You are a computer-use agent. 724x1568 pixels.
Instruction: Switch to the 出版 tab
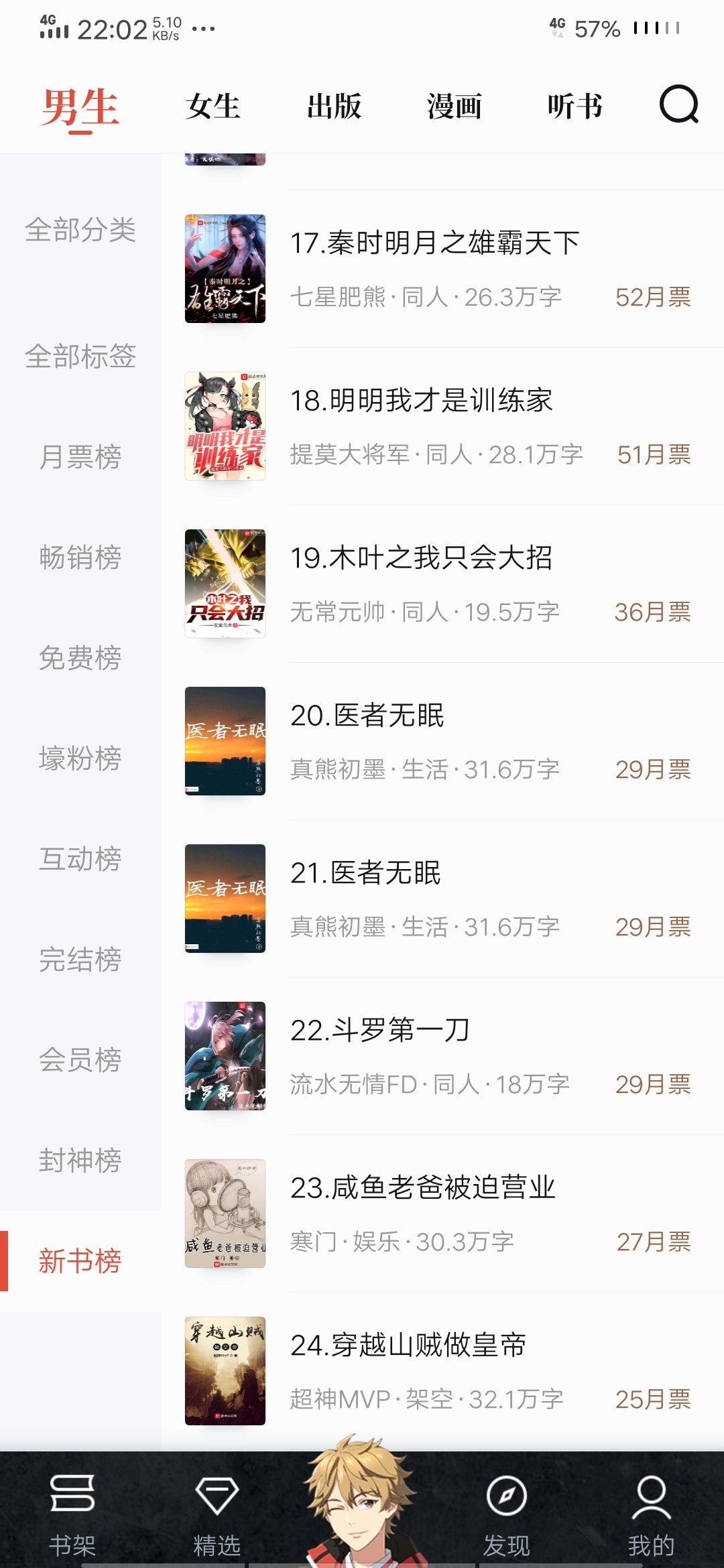click(334, 107)
